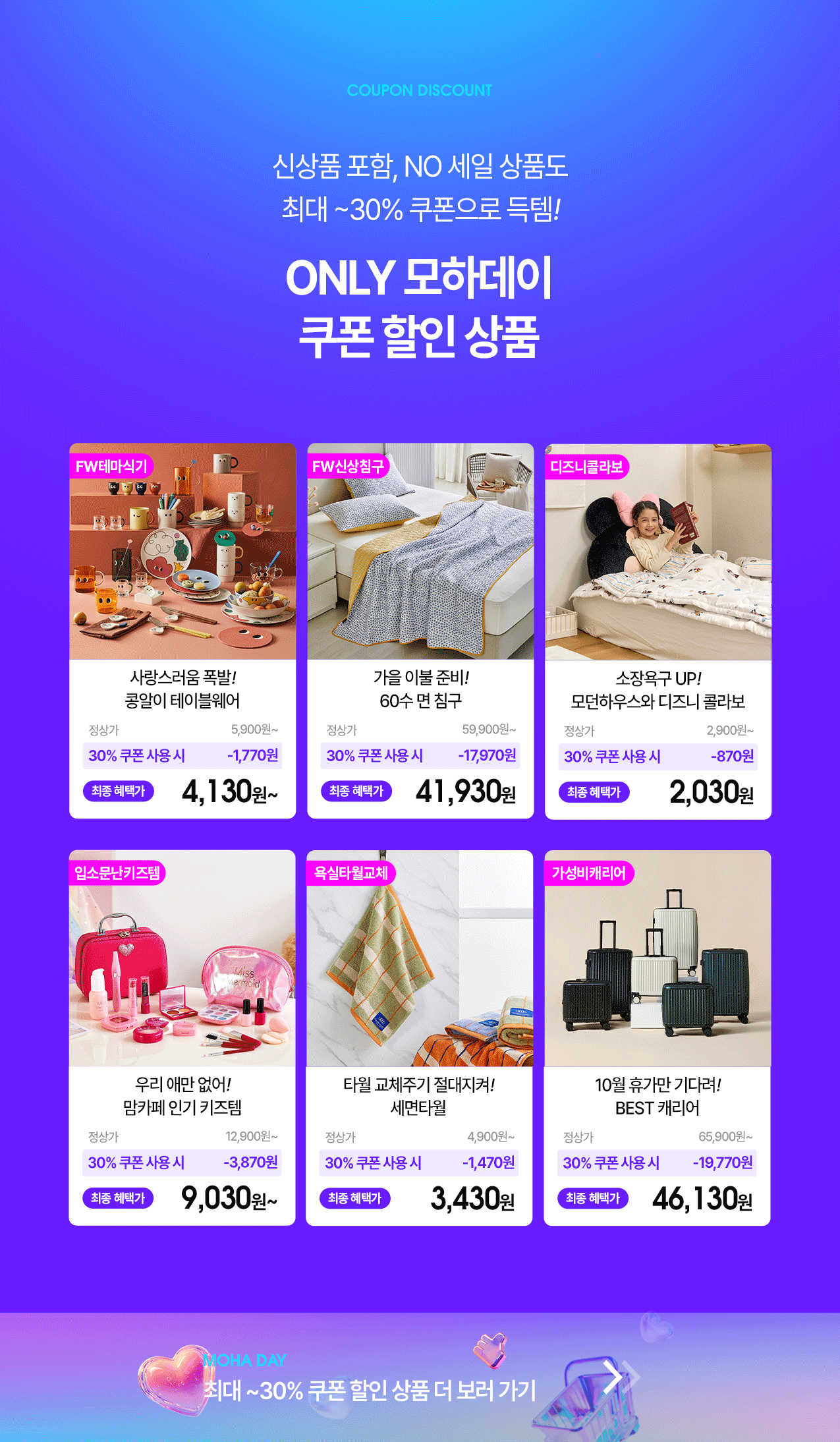The image size is (840, 1442).
Task: Open the 맘카페 인기 키즈템 product card
Action: [x=182, y=1037]
